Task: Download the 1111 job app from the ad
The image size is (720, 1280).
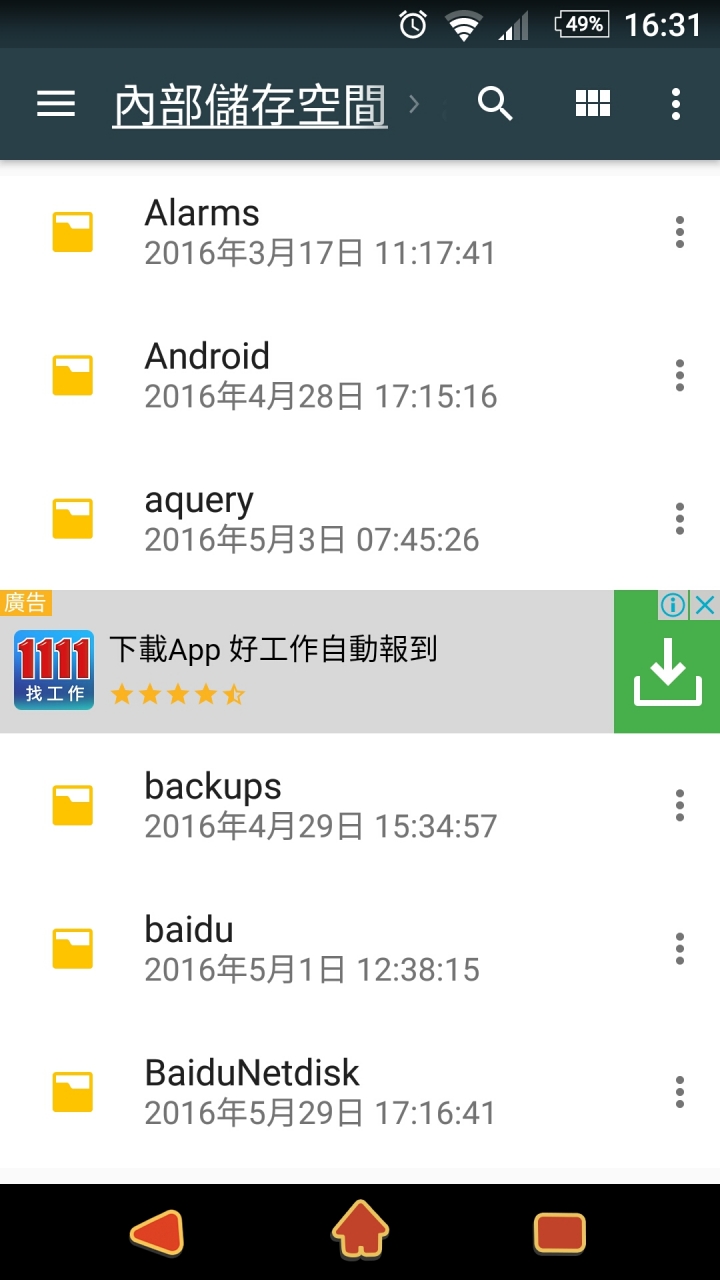Action: (666, 675)
